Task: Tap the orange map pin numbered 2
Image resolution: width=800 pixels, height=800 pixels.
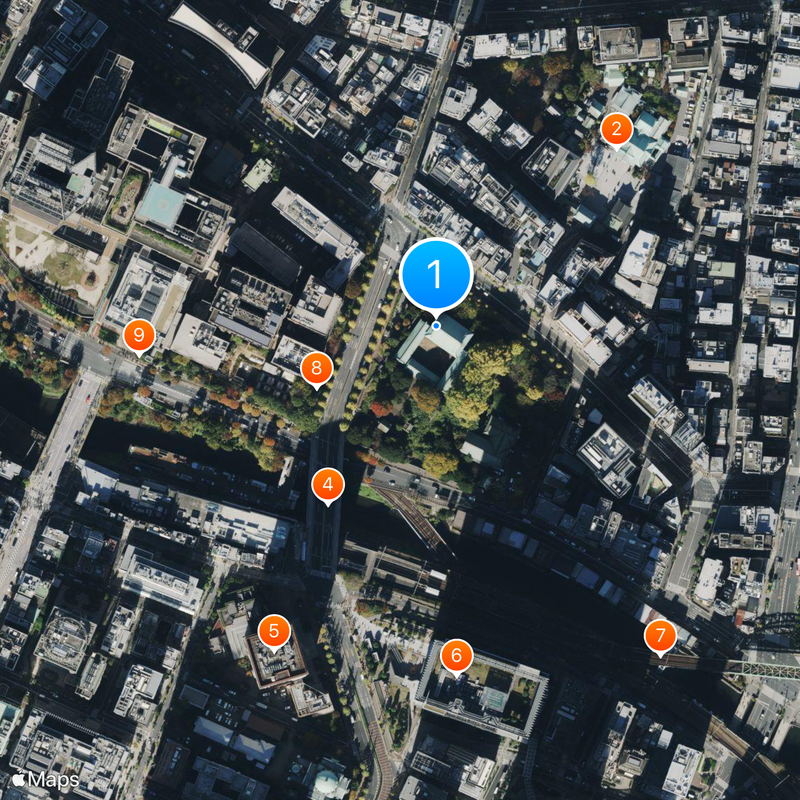Action: [x=616, y=129]
